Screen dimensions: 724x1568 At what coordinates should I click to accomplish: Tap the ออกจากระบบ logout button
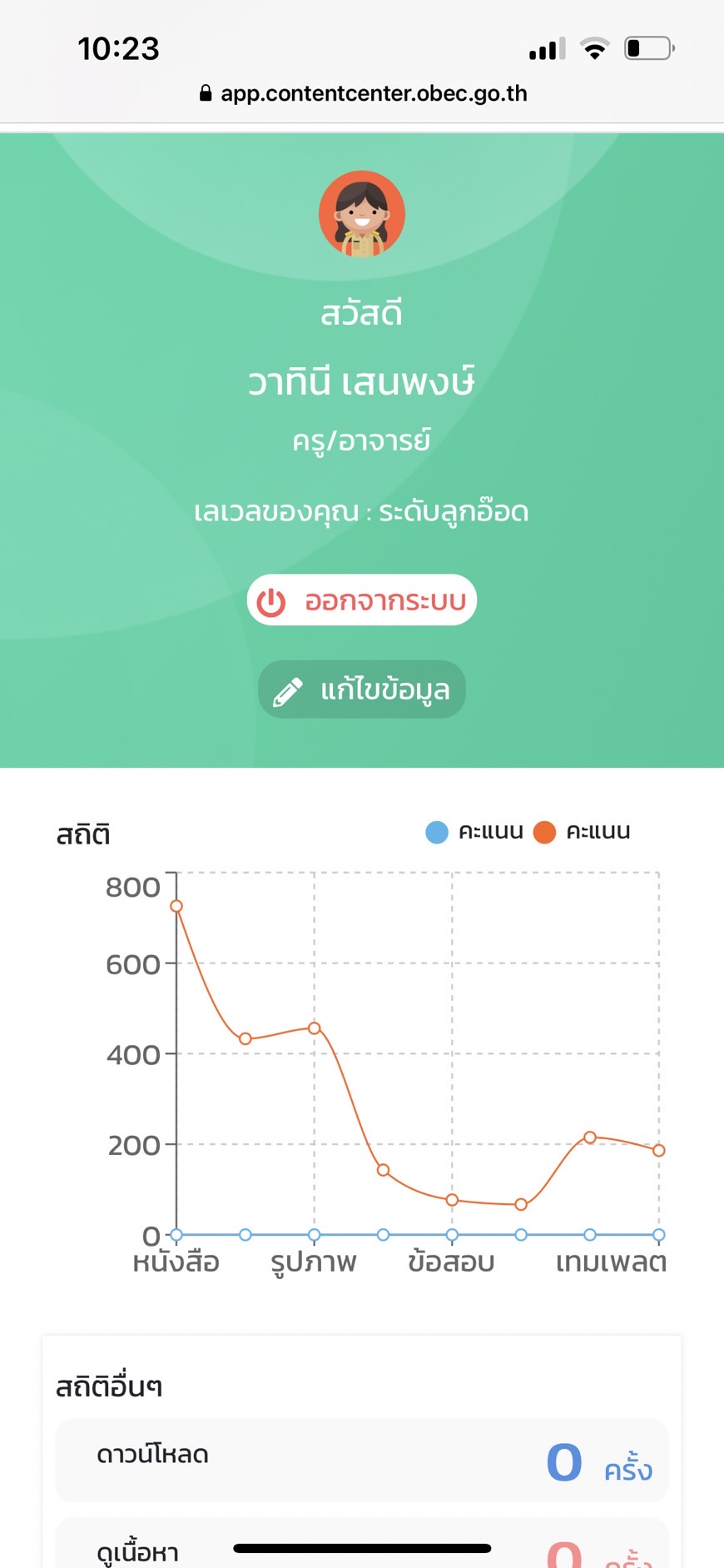[361, 600]
